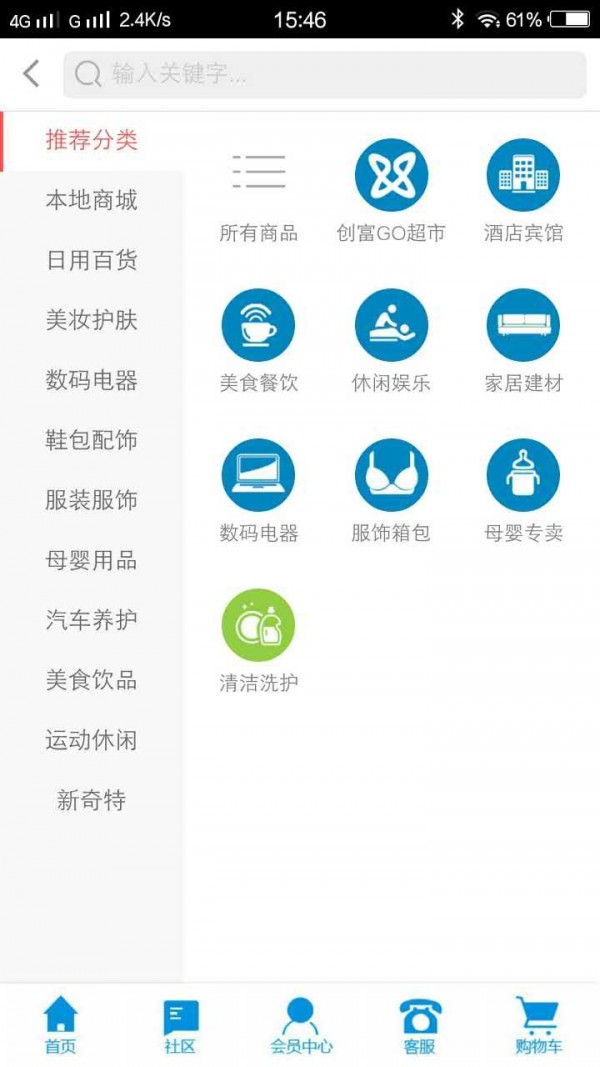View the 购物车 tab

pos(538,1025)
